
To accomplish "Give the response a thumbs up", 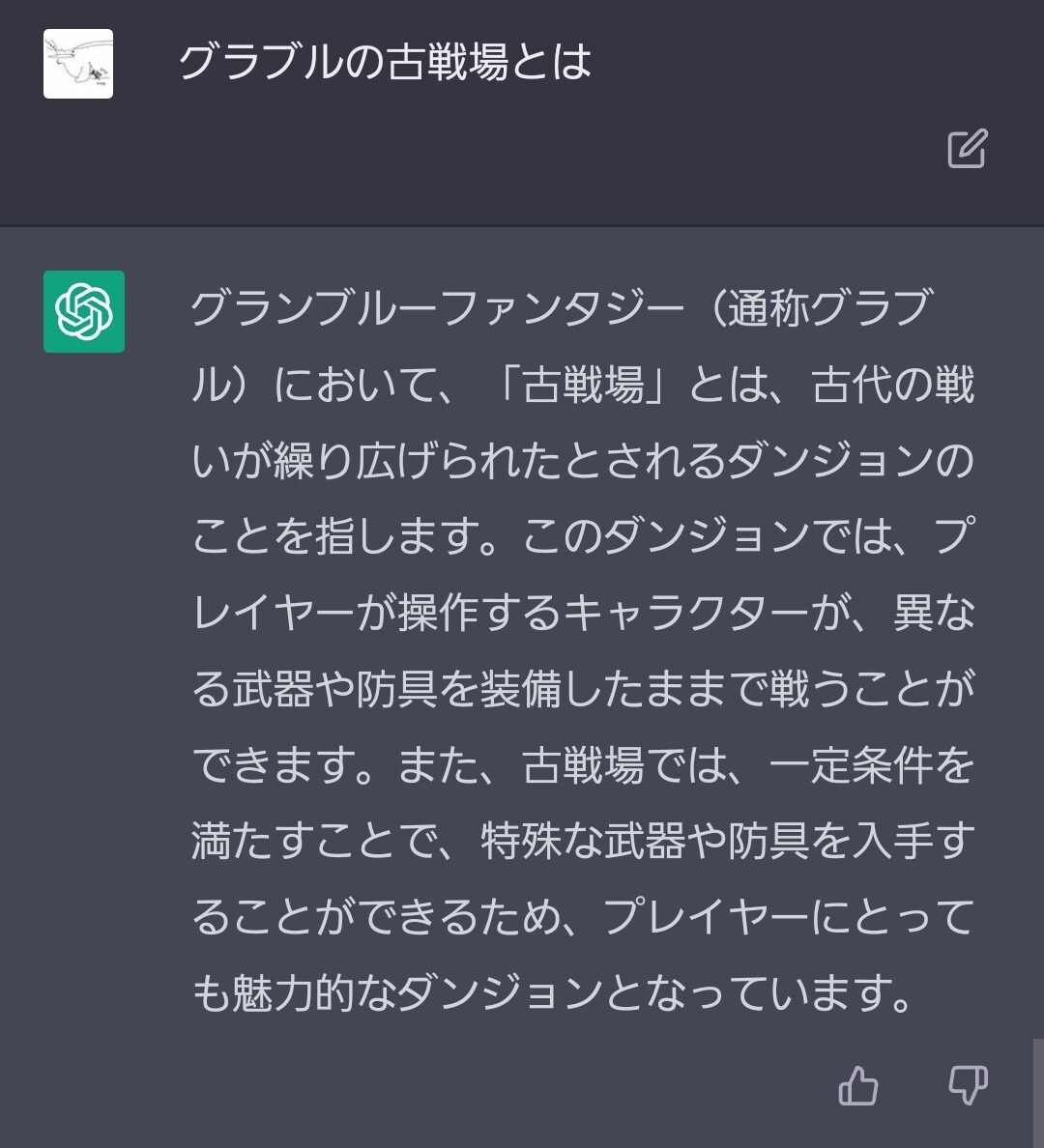I will 858,1085.
